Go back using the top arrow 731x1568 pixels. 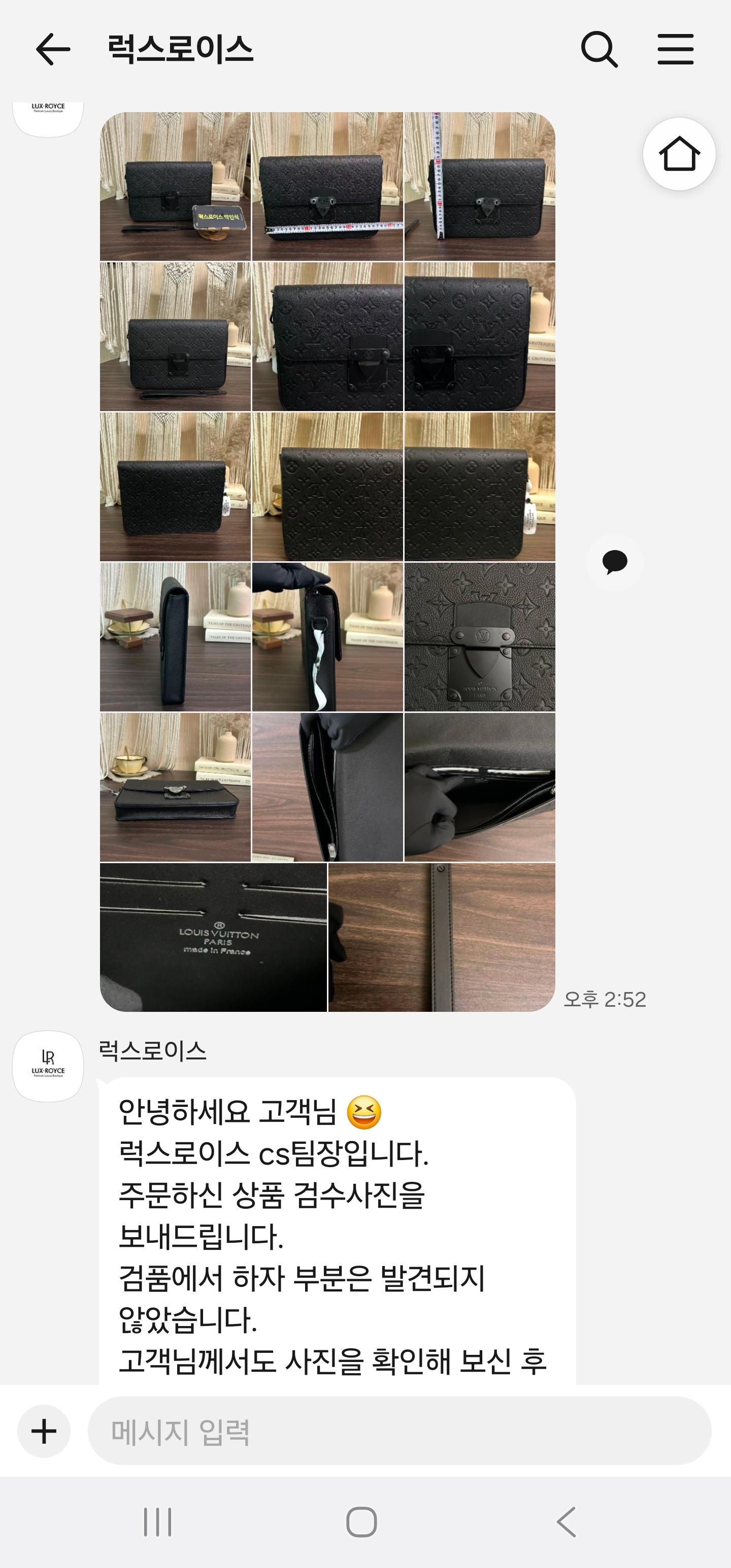click(53, 49)
